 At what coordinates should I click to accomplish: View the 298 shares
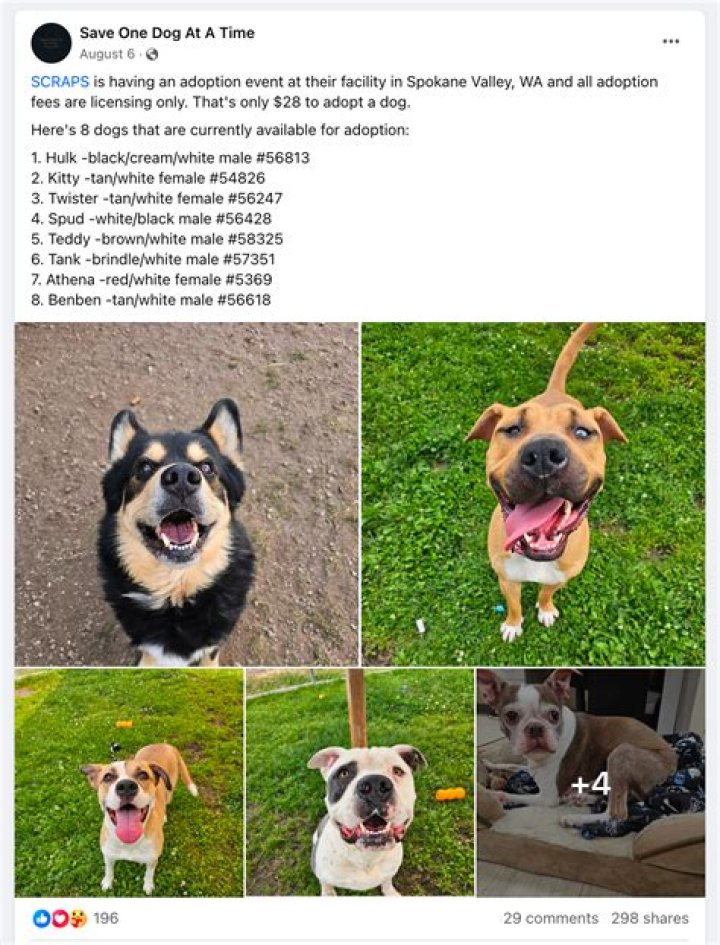[650, 918]
